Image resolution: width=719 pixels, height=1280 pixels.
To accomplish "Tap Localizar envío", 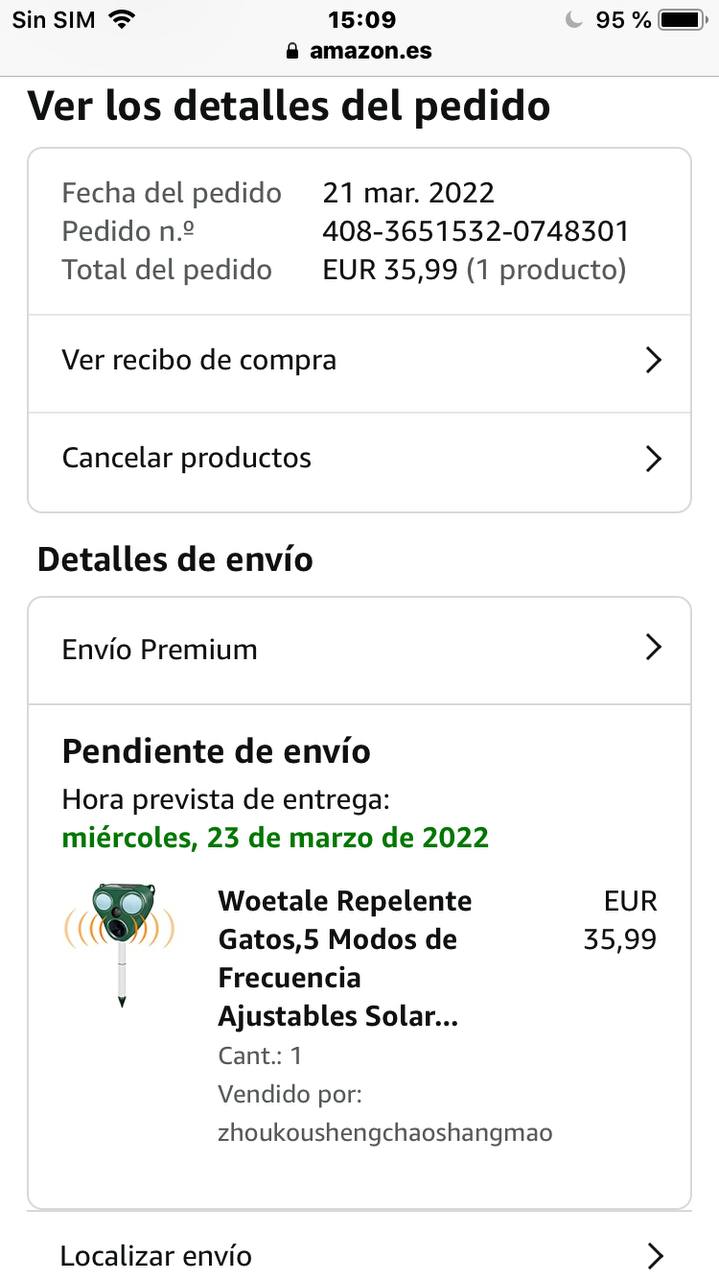I will pos(359,1255).
